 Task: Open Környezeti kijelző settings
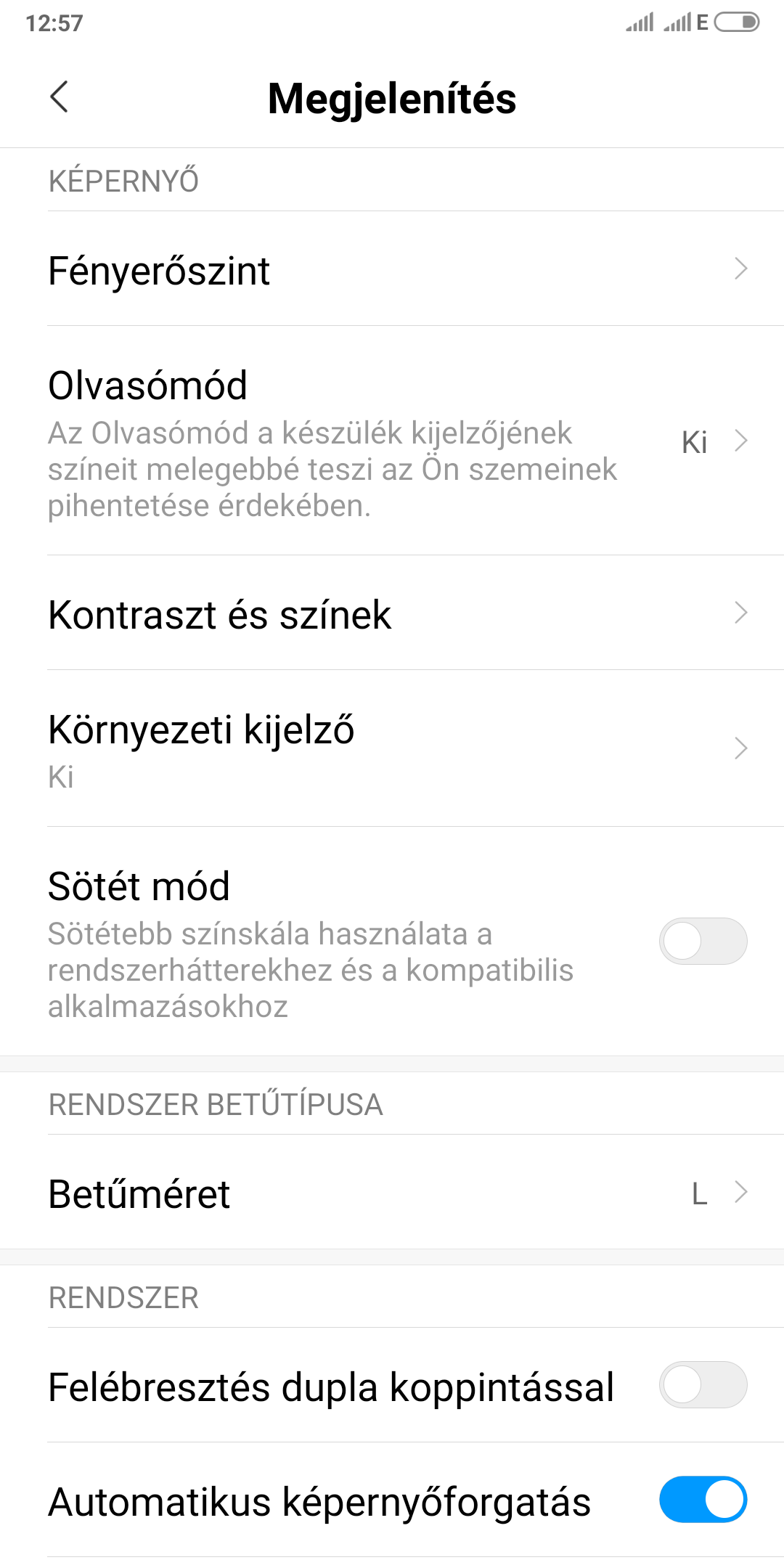[x=392, y=749]
